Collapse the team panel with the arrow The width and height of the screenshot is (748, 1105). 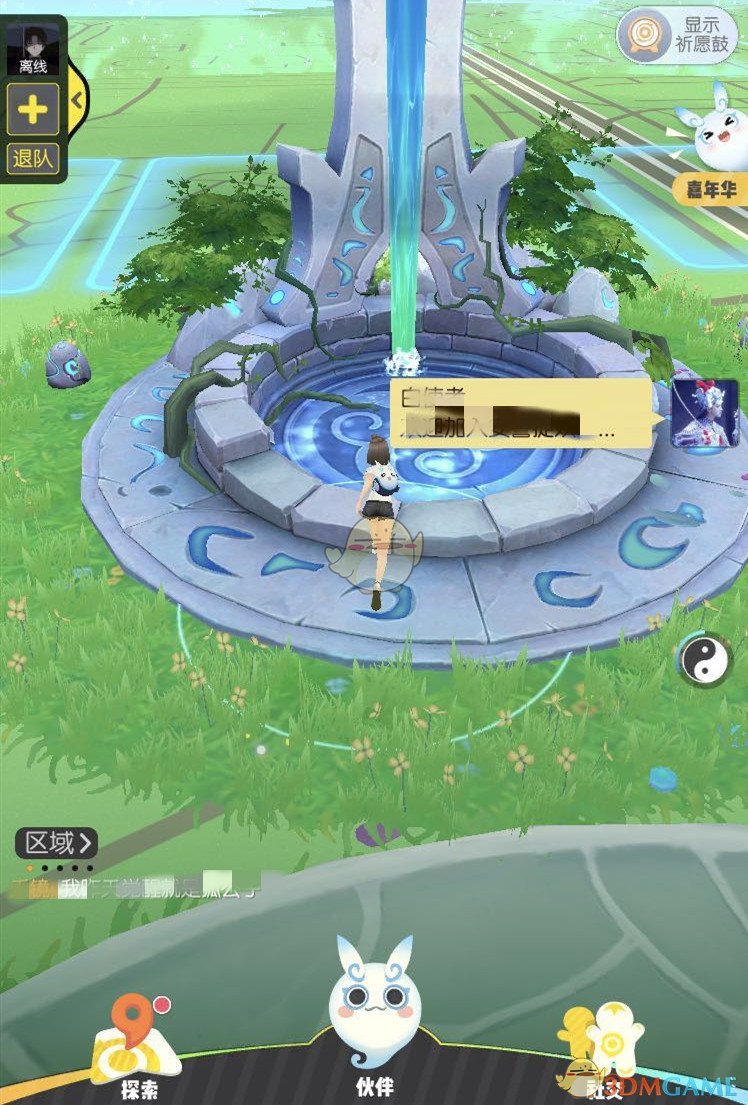[x=78, y=100]
